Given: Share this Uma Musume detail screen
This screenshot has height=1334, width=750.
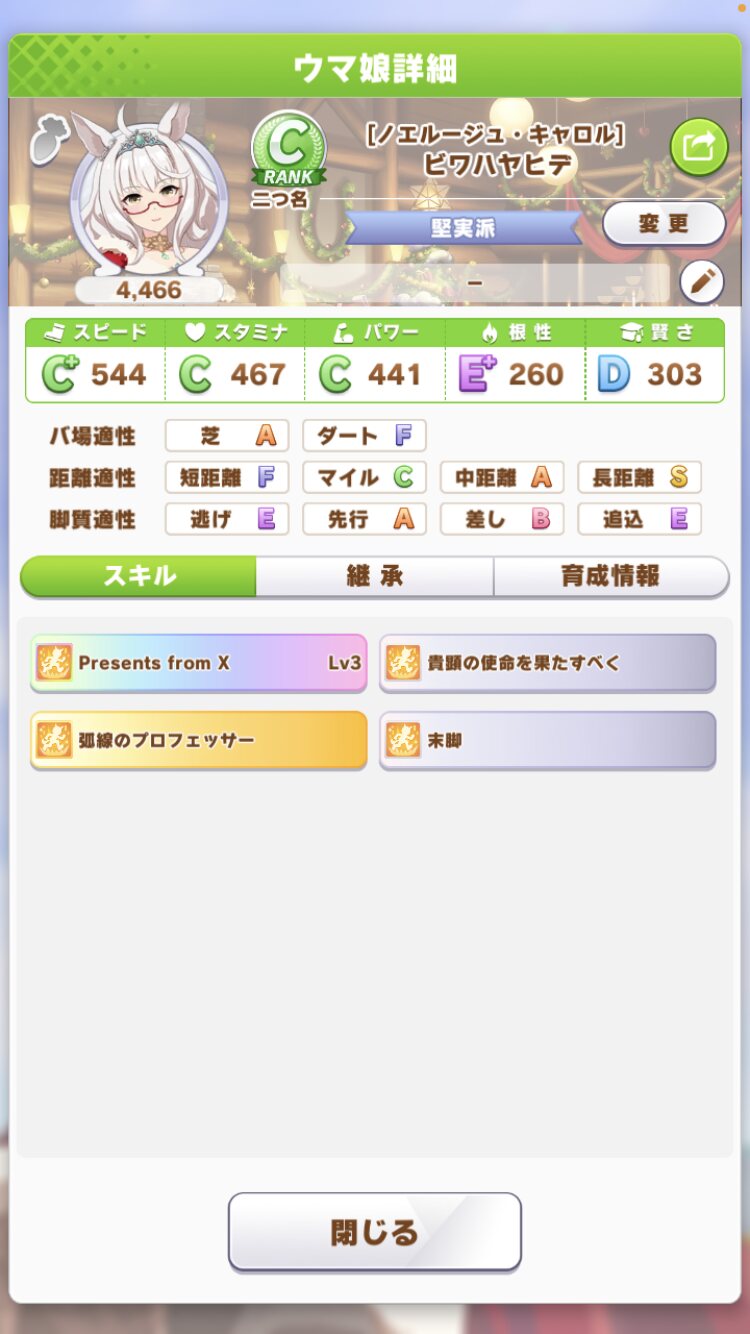Looking at the screenshot, I should click(698, 148).
